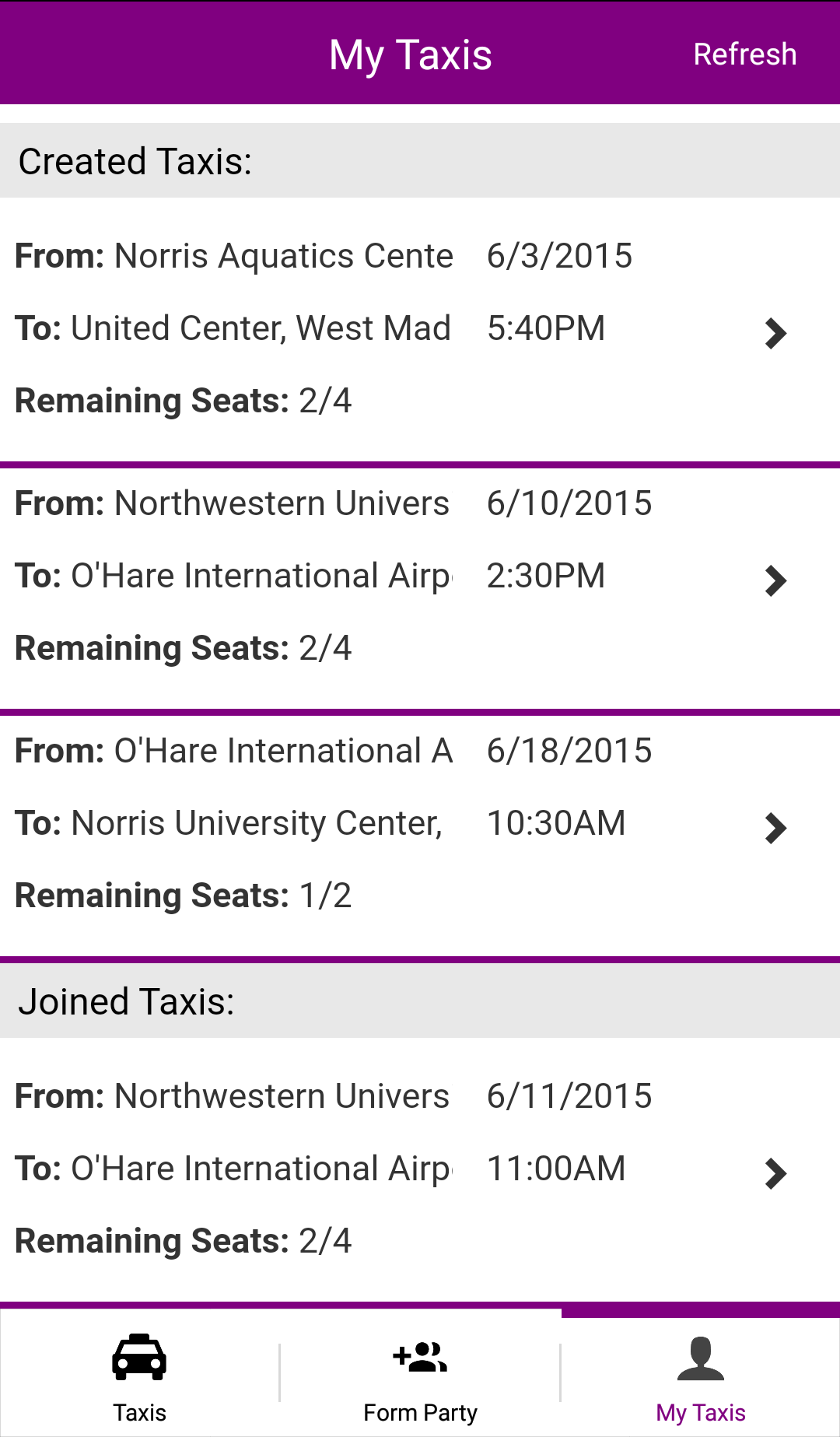Refresh the My Taxis list
840x1437 pixels.
coord(744,54)
